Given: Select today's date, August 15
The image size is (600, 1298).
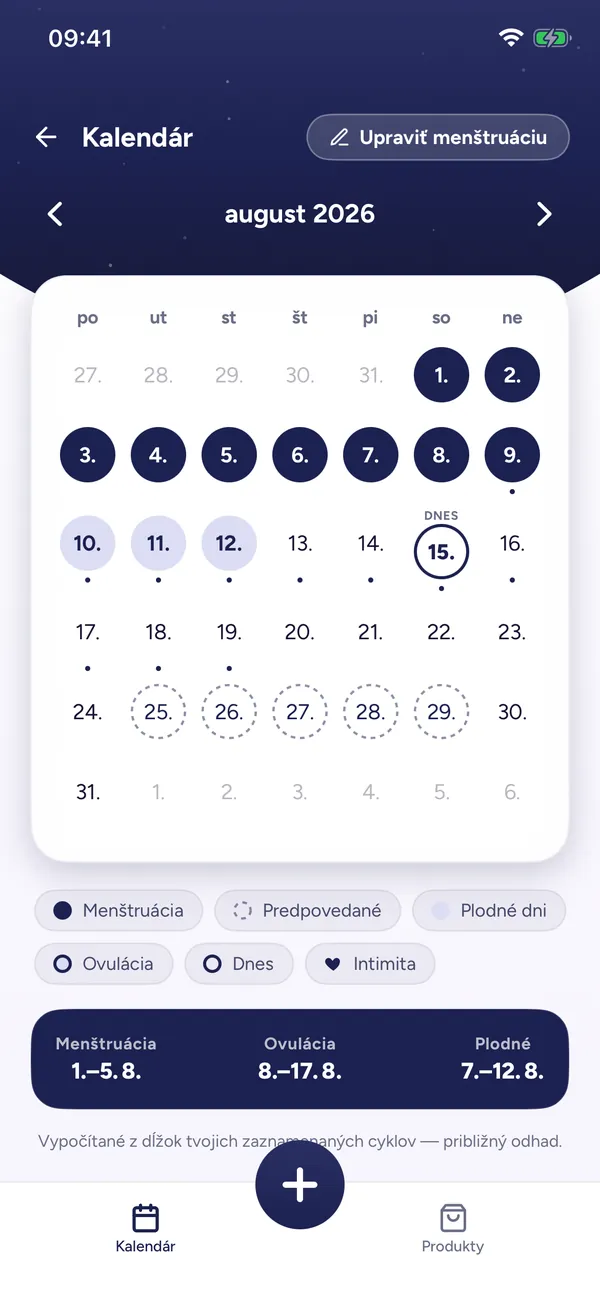Looking at the screenshot, I should tap(441, 552).
